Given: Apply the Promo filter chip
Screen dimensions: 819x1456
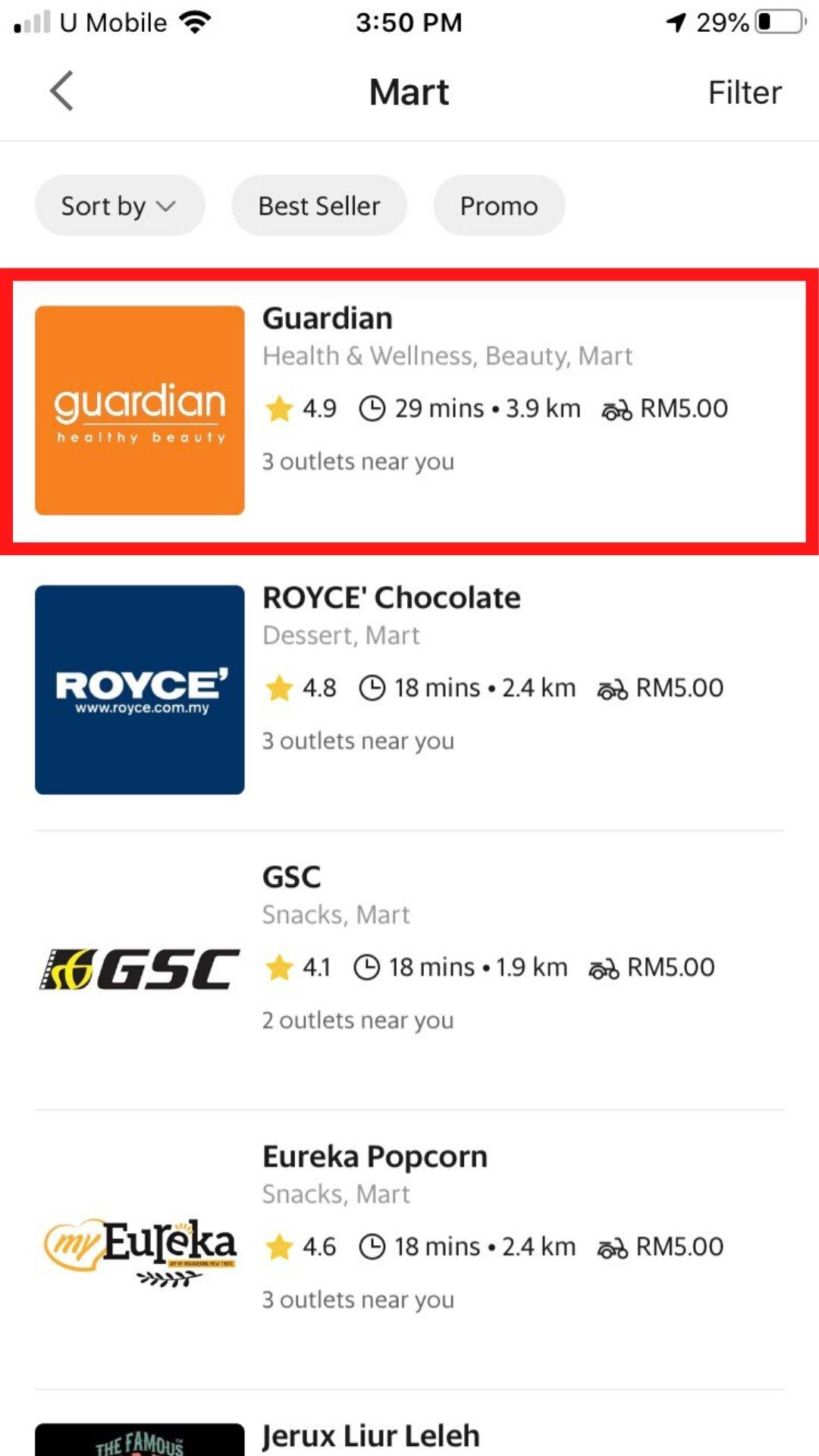Looking at the screenshot, I should pyautogui.click(x=499, y=206).
